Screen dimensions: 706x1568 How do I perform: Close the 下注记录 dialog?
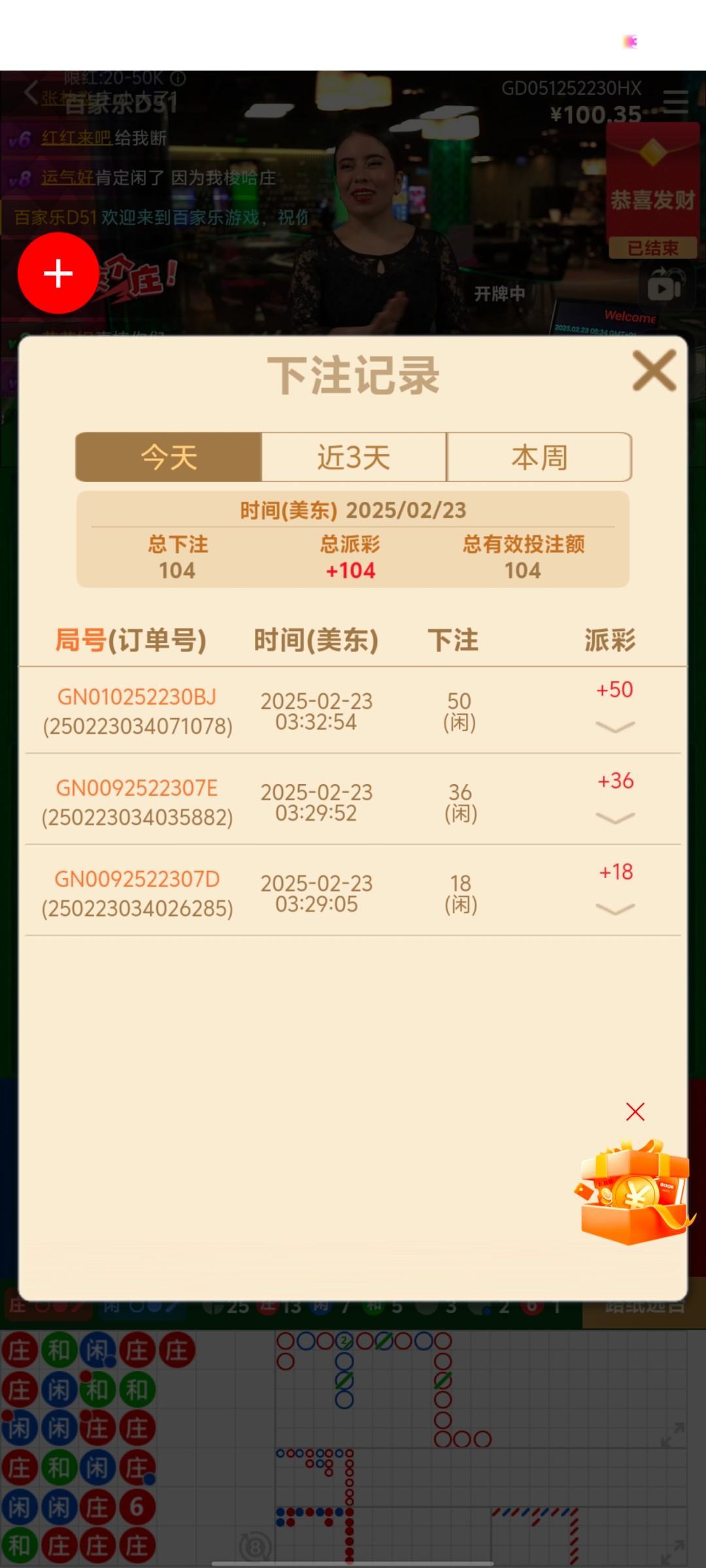click(x=654, y=370)
